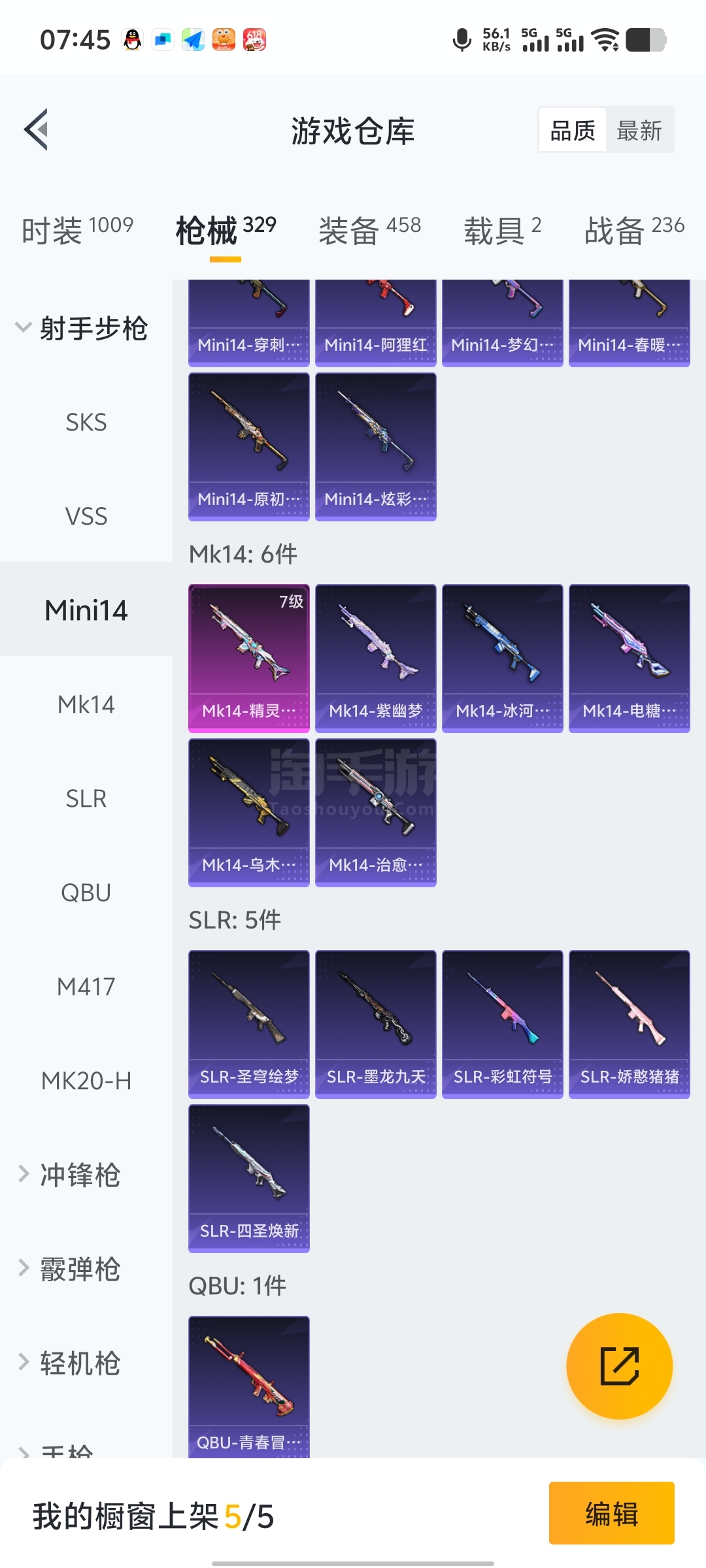The height and width of the screenshot is (1568, 706).
Task: Go back using the top-left arrow
Action: point(37,129)
